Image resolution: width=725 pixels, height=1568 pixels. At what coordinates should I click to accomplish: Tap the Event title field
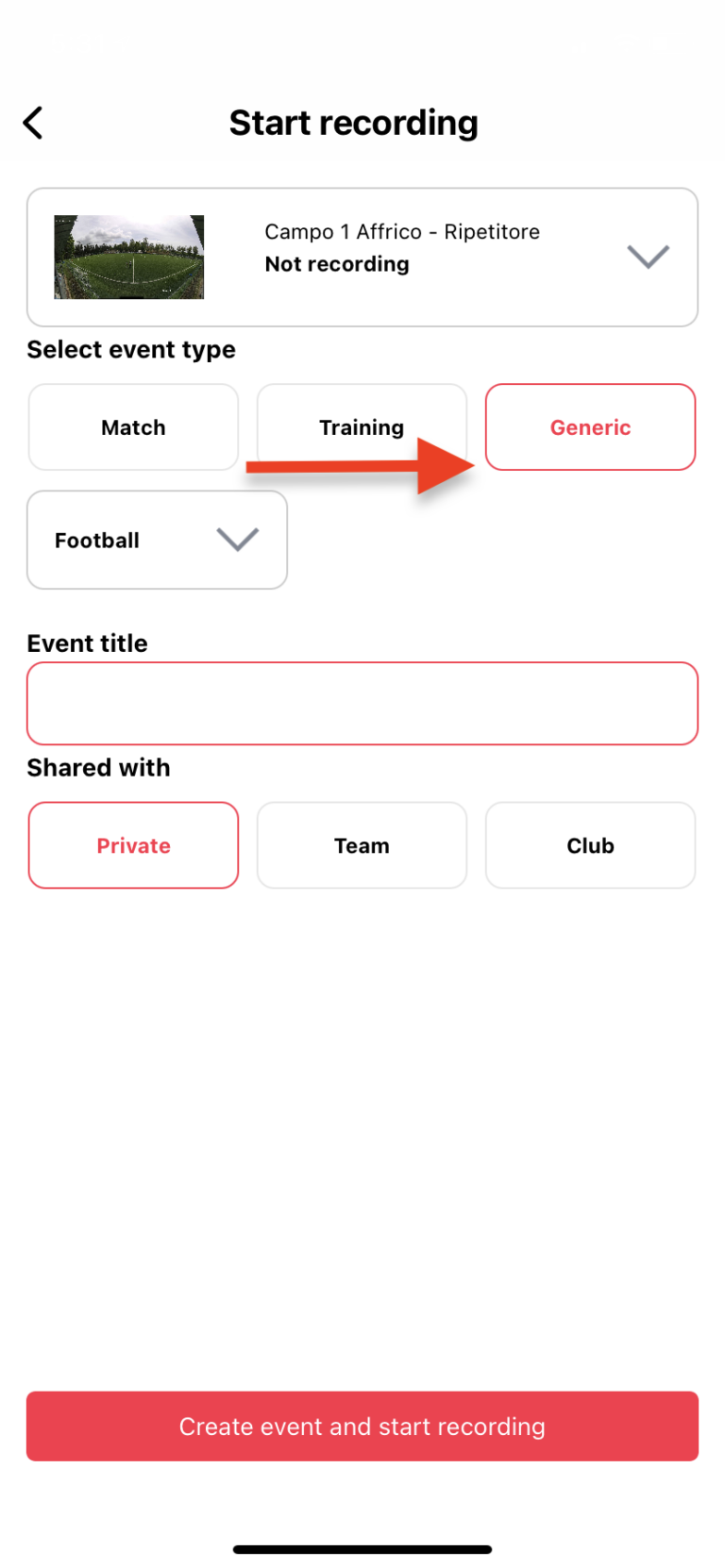[x=362, y=703]
